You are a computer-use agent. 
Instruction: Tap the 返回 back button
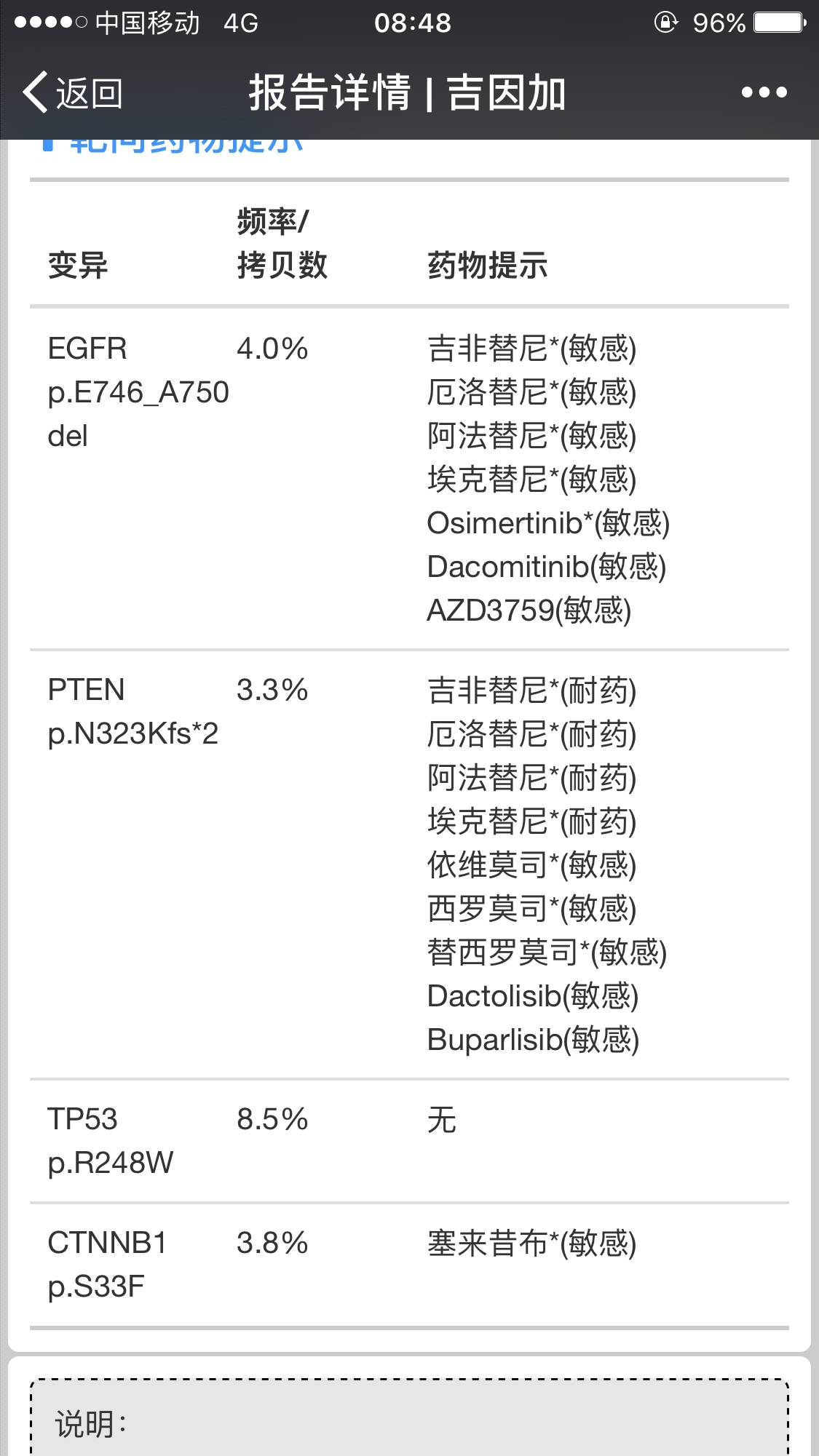pyautogui.click(x=73, y=93)
